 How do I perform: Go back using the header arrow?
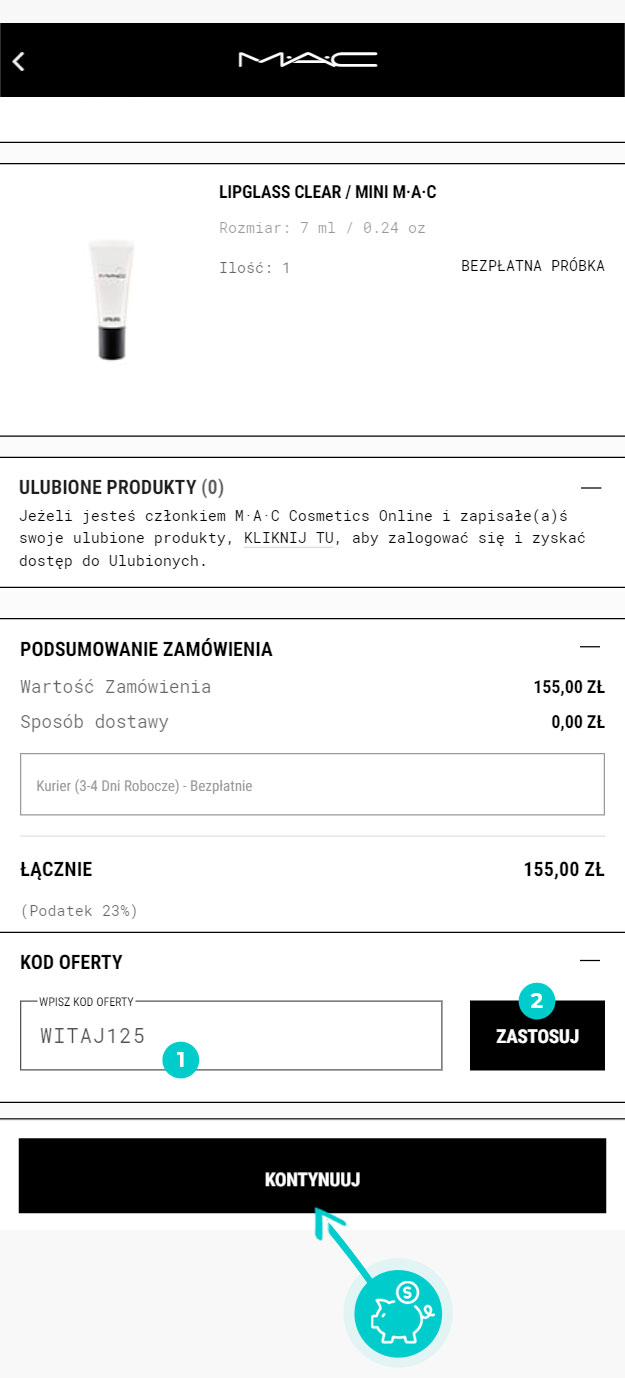point(18,61)
